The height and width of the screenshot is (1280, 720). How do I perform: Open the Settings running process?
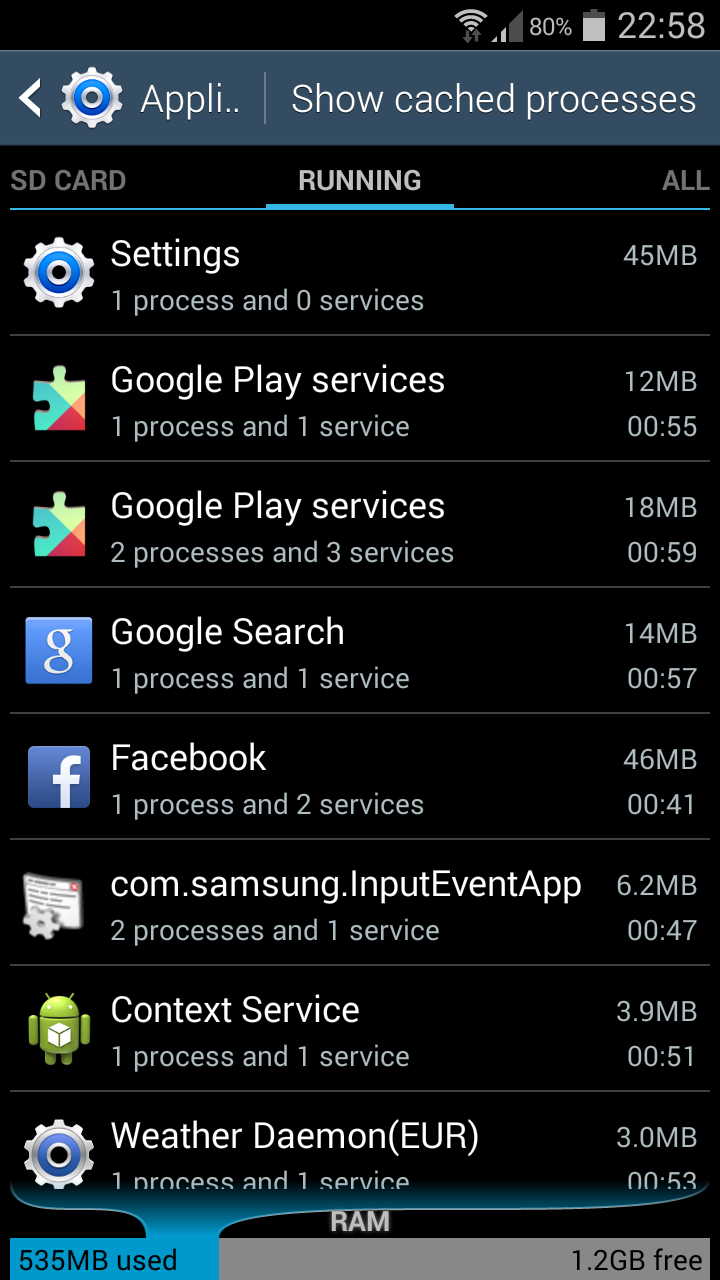(360, 273)
